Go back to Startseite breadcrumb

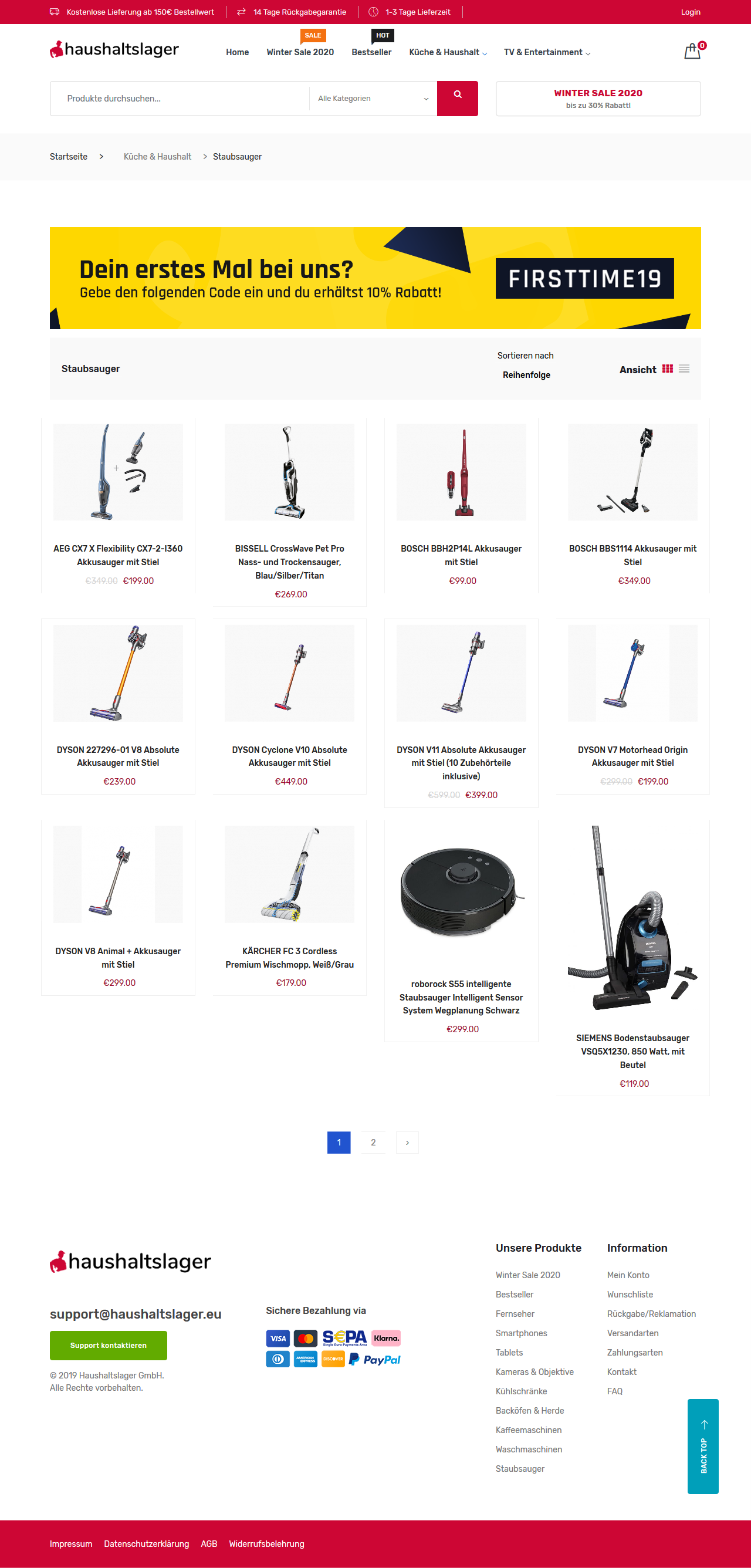(x=68, y=157)
